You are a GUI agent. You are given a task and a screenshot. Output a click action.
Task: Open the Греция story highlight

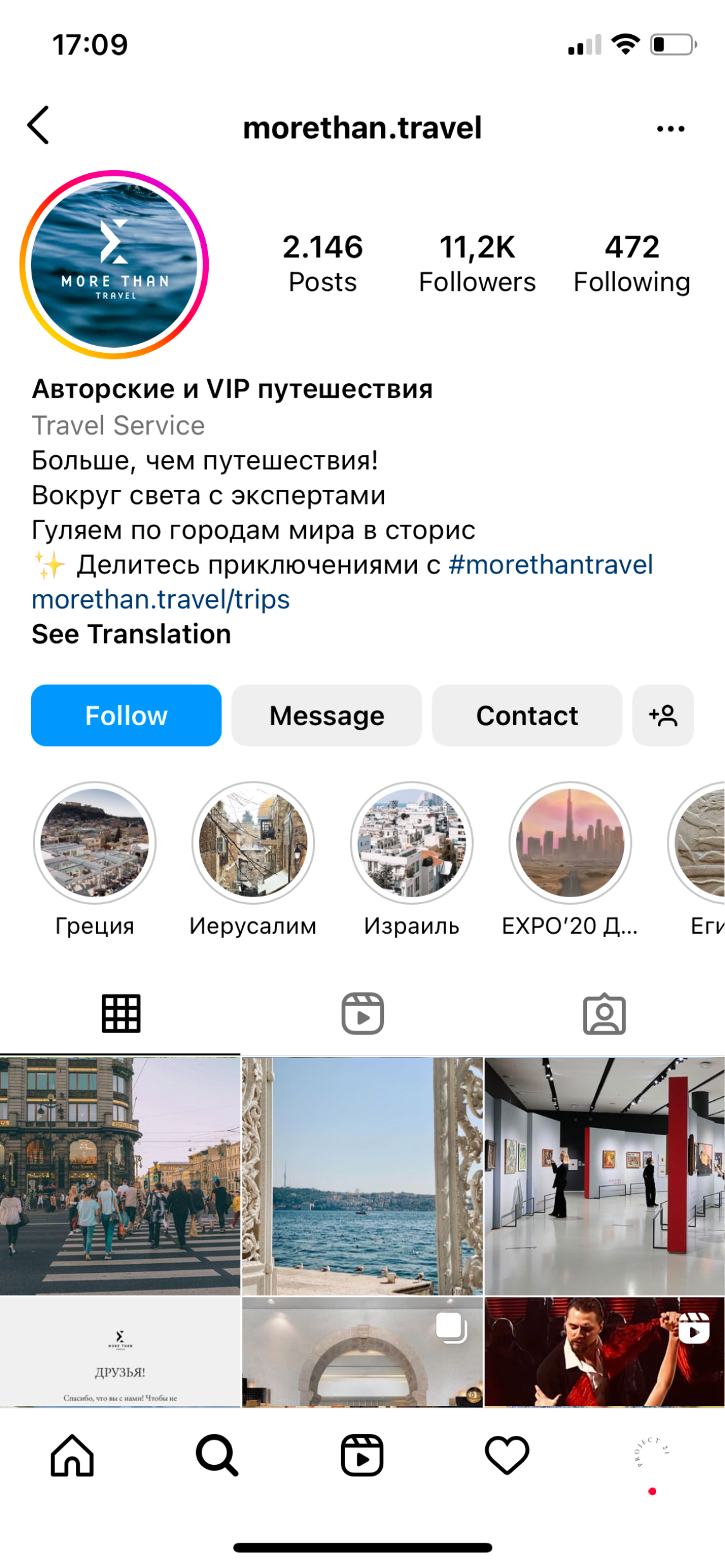pyautogui.click(x=95, y=843)
